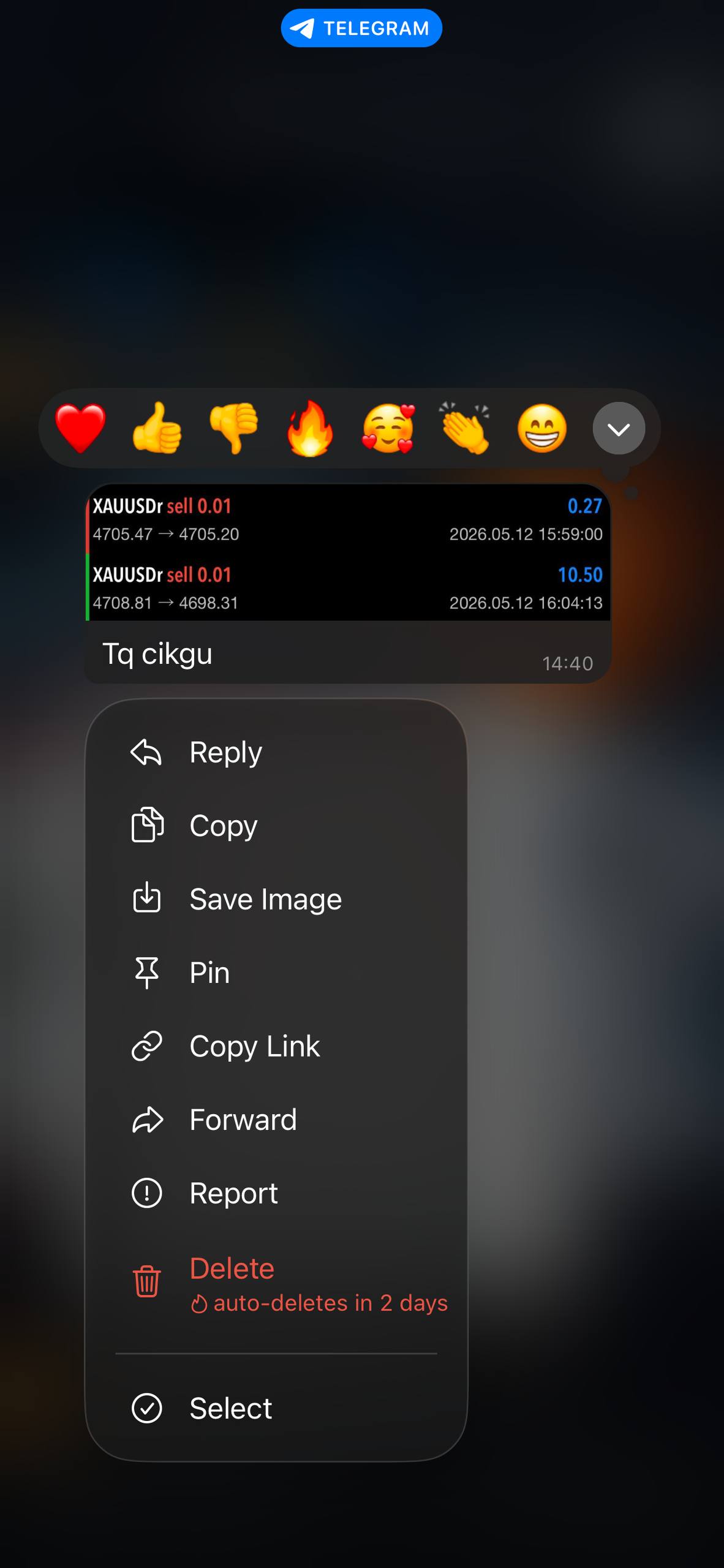
Task: Pin this message
Action: click(276, 973)
